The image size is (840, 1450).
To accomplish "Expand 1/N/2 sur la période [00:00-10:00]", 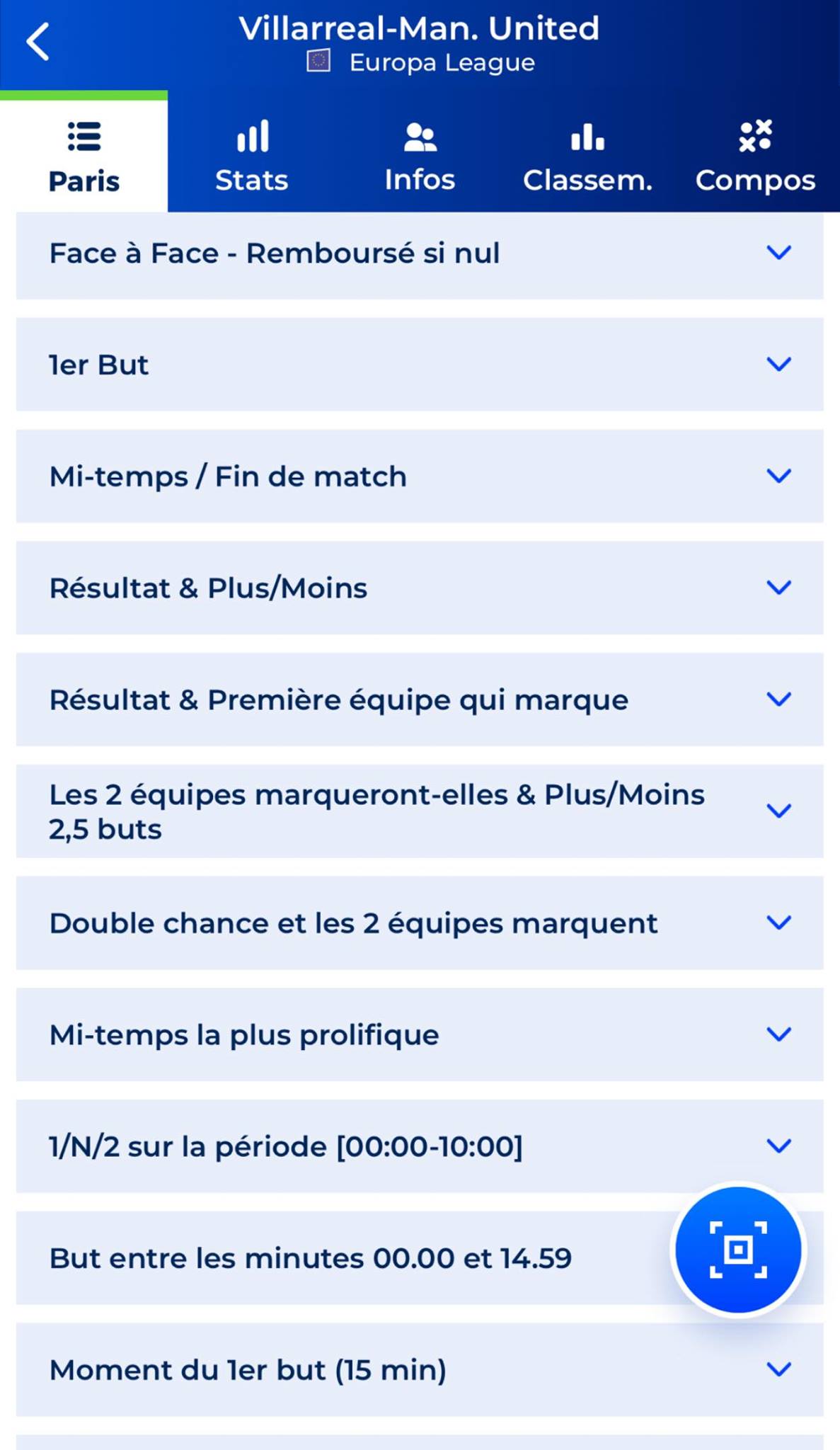I will [420, 1146].
